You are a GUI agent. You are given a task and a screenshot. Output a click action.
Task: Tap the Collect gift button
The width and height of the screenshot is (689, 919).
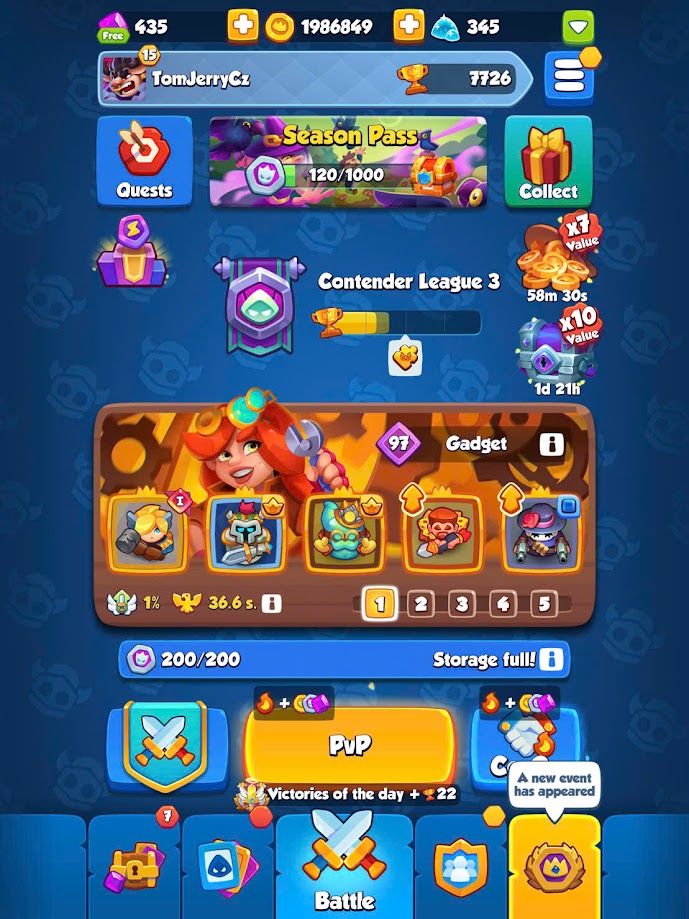click(548, 160)
